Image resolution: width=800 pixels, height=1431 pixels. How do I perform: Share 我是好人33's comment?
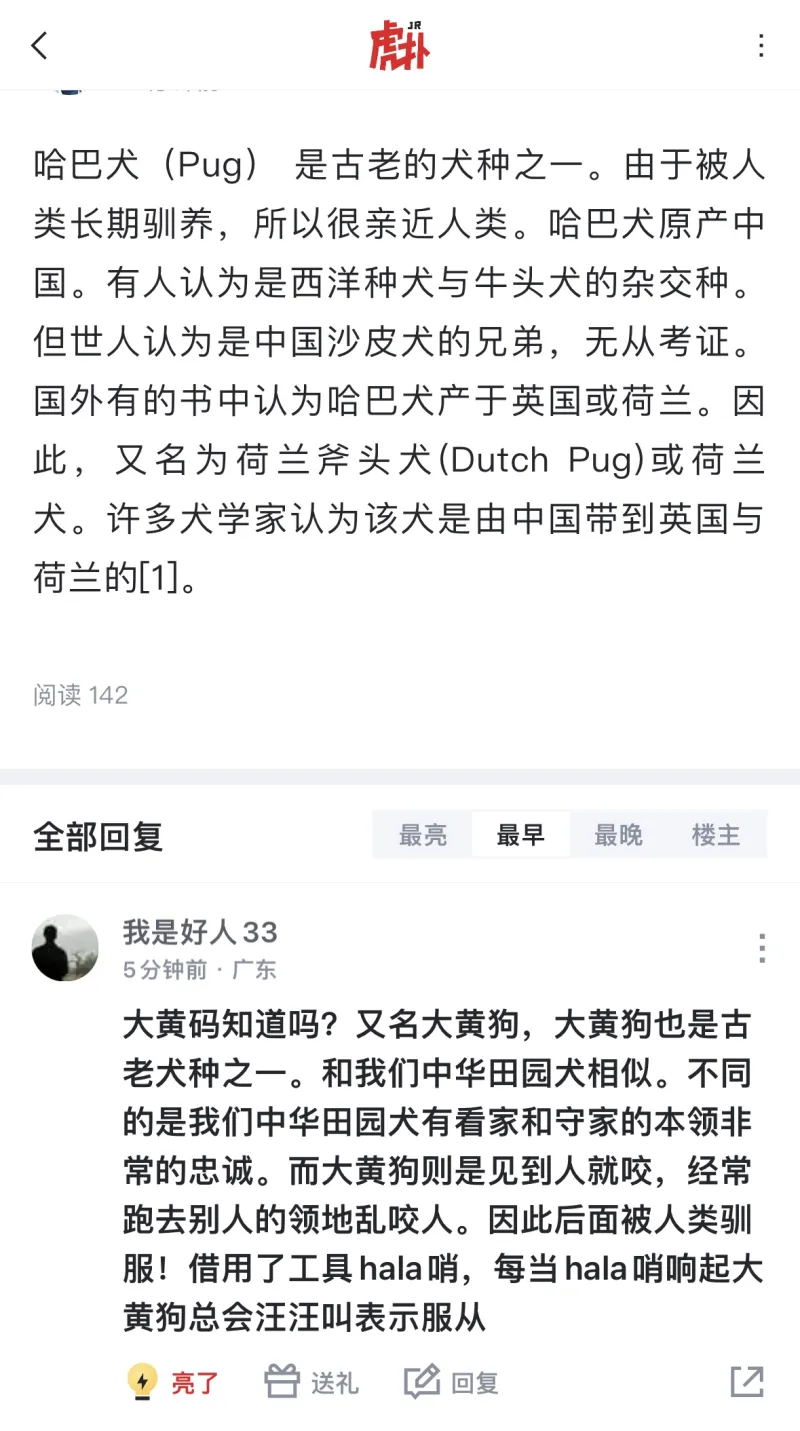point(746,1381)
